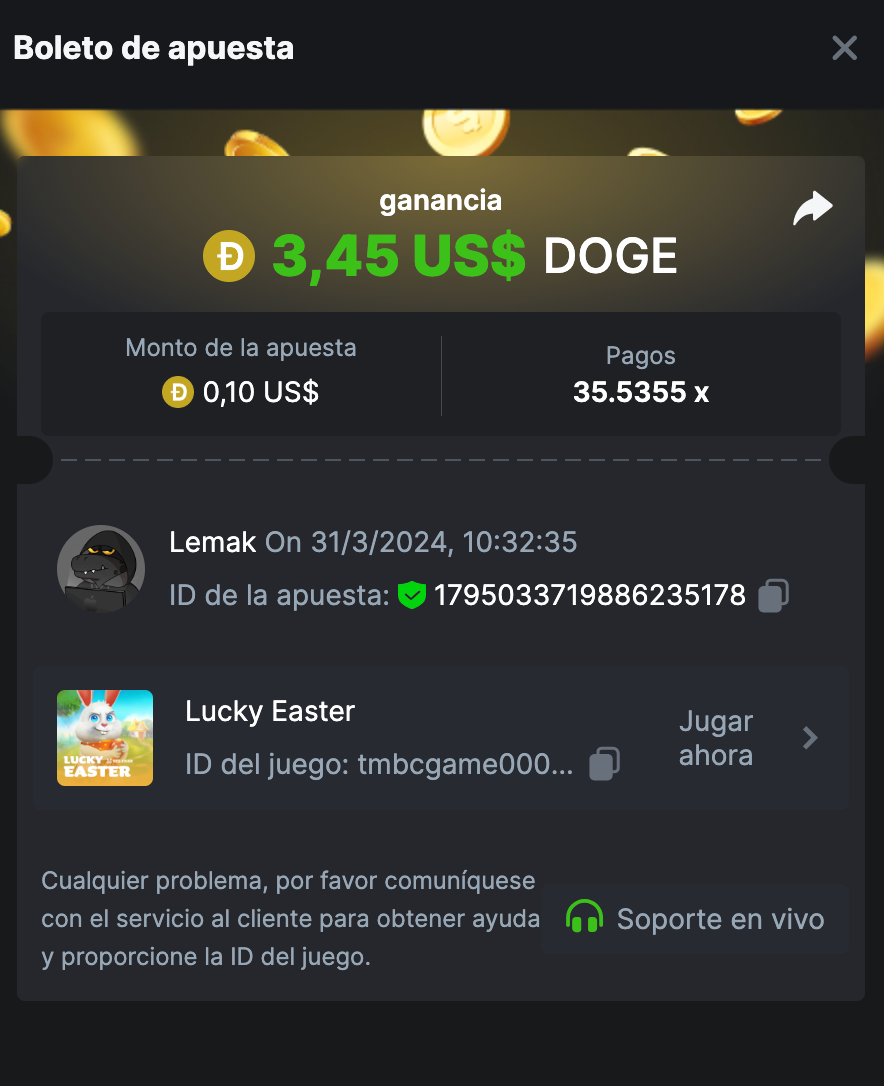
Task: Close the Boleto de apuesta dialog
Action: point(844,48)
